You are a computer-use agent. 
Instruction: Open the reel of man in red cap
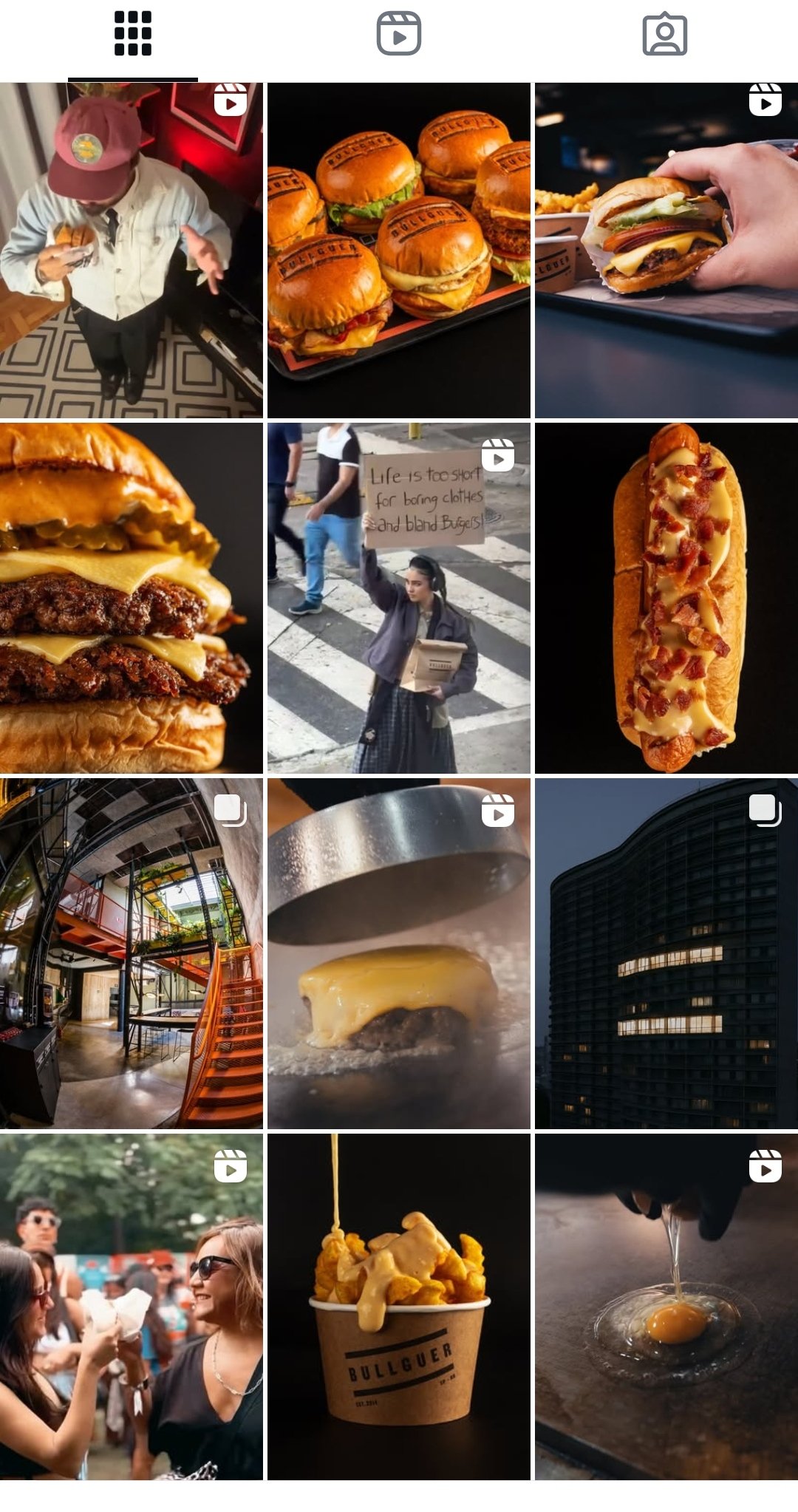tap(132, 251)
